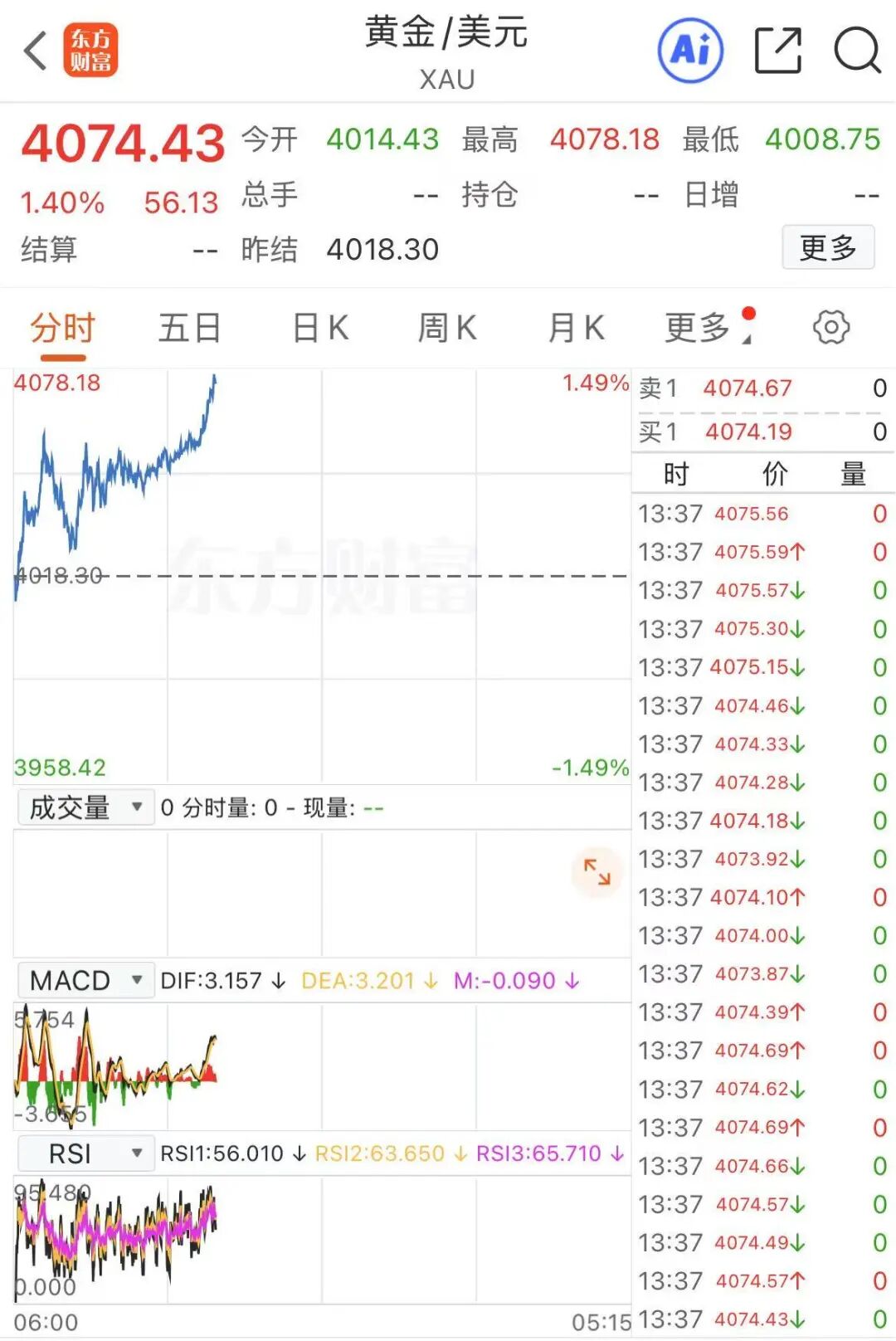The width and height of the screenshot is (896, 1341).
Task: Switch to the 日K tab
Action: (320, 328)
